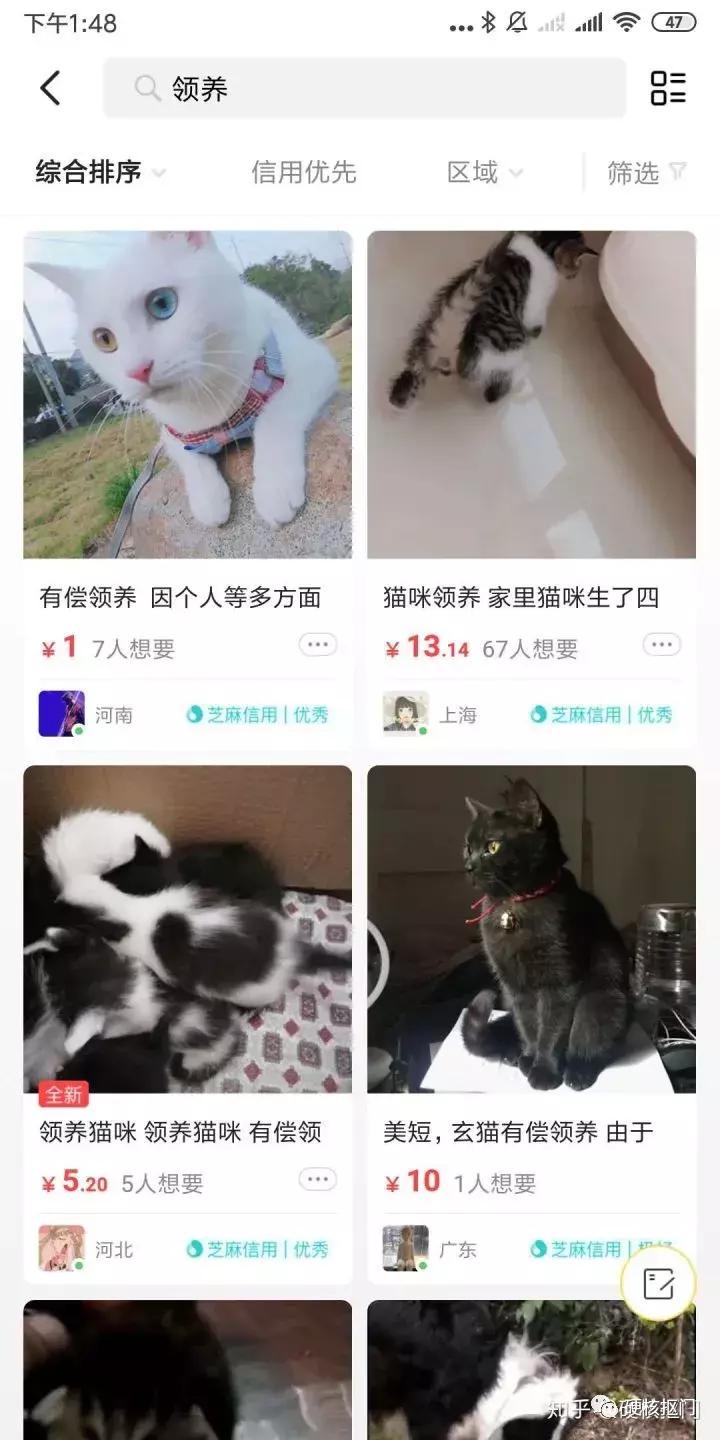Viewport: 720px width, 1440px height.
Task: Open more options on the ¥5.20 kittens listing
Action: [317, 1180]
